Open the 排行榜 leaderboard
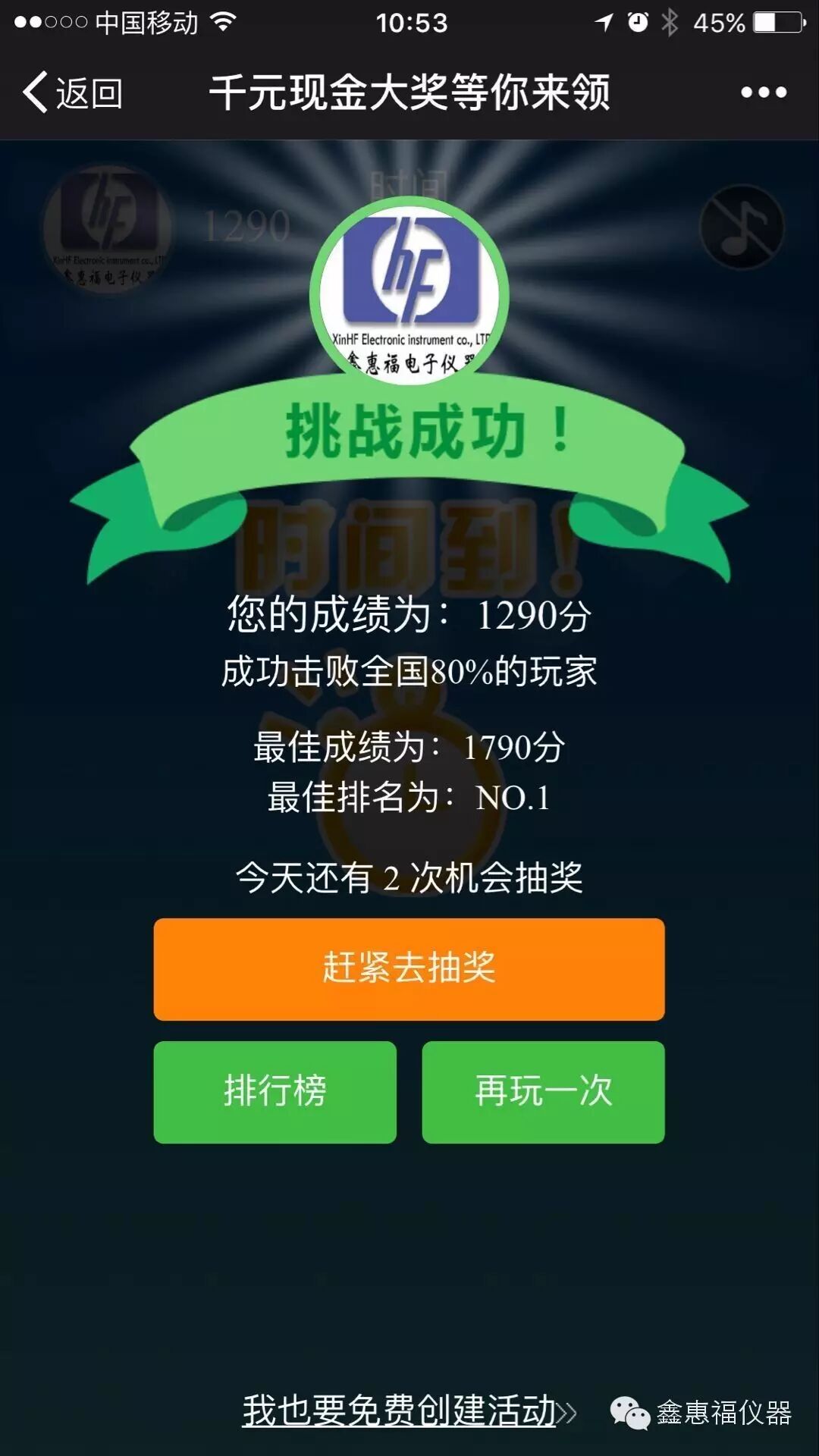819x1456 pixels. pyautogui.click(x=275, y=1091)
